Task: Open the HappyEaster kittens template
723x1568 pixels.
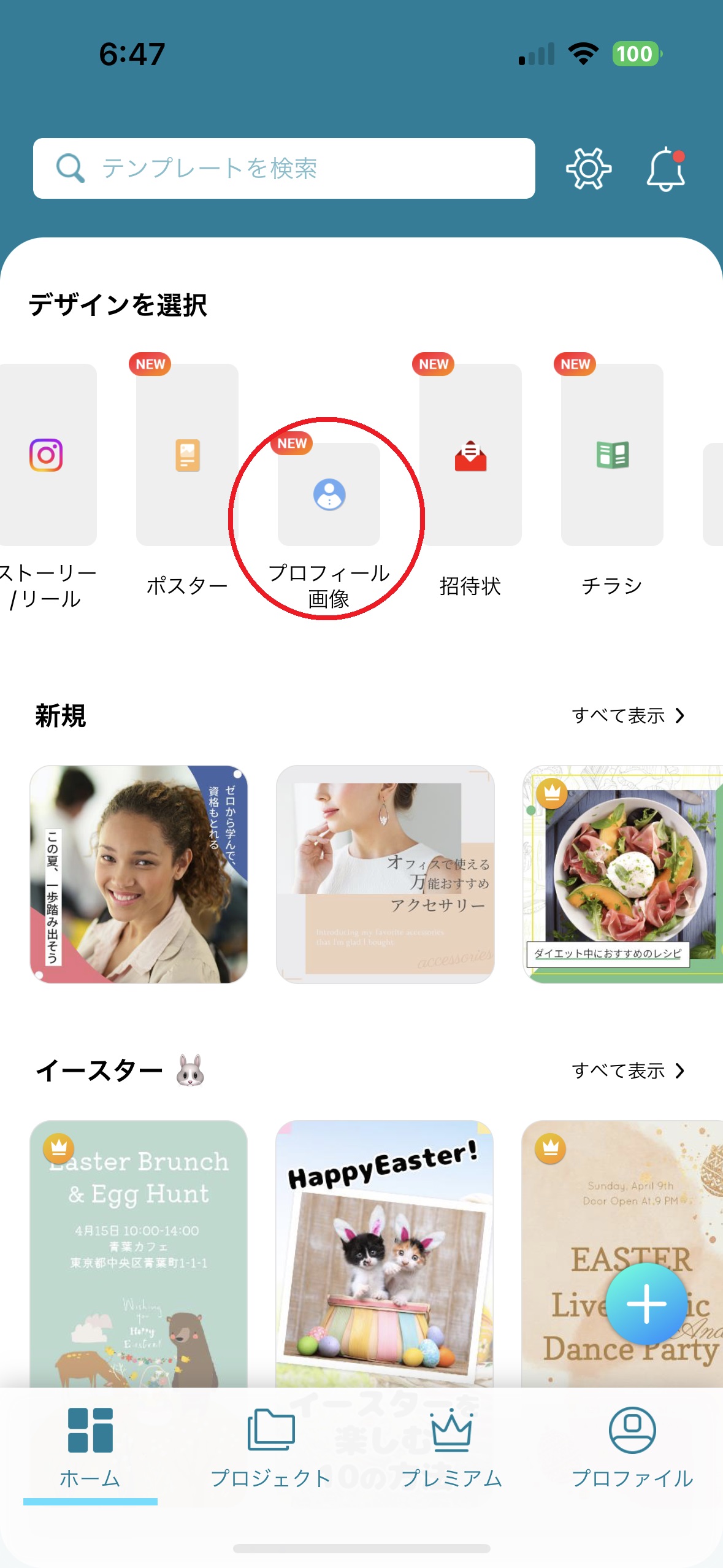Action: pos(384,1251)
